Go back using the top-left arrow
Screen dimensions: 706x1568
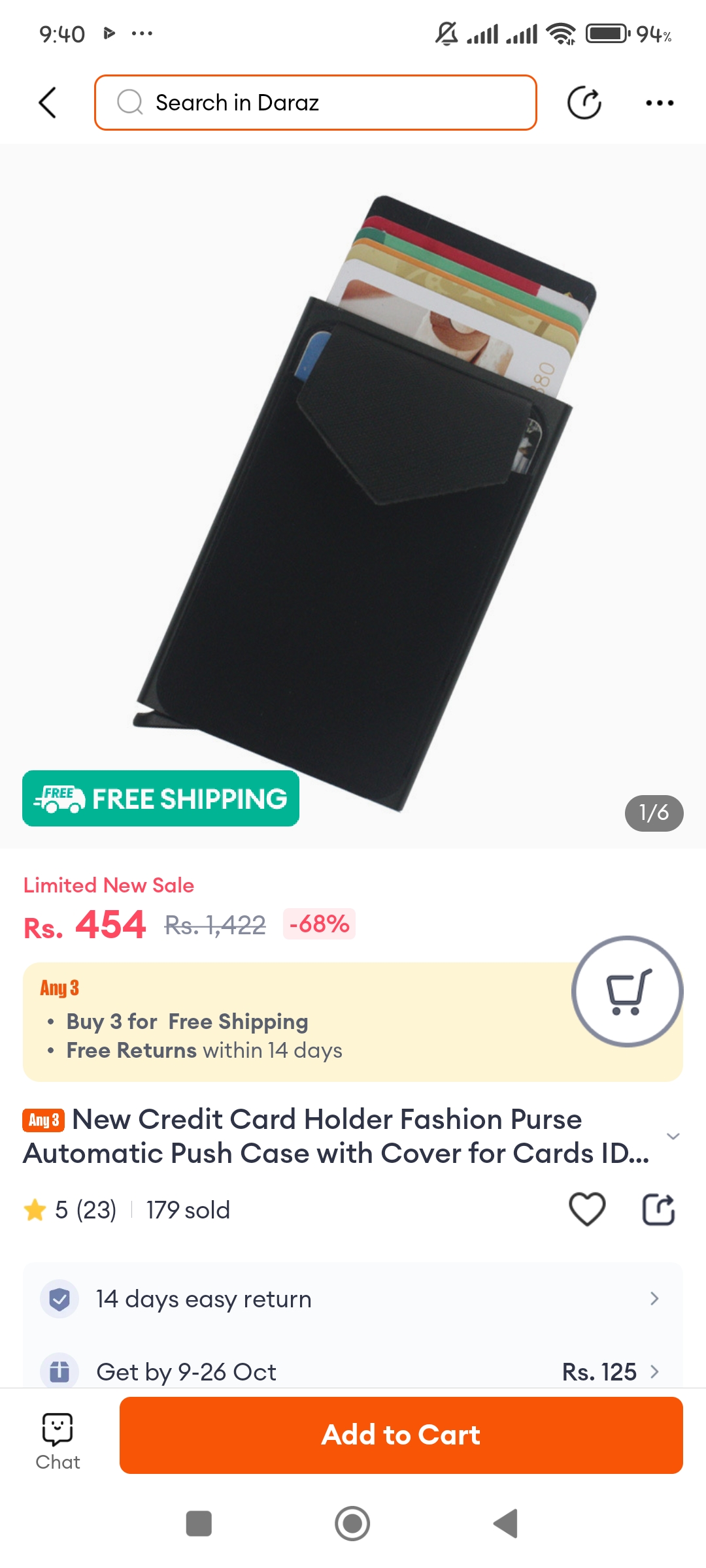pos(48,103)
